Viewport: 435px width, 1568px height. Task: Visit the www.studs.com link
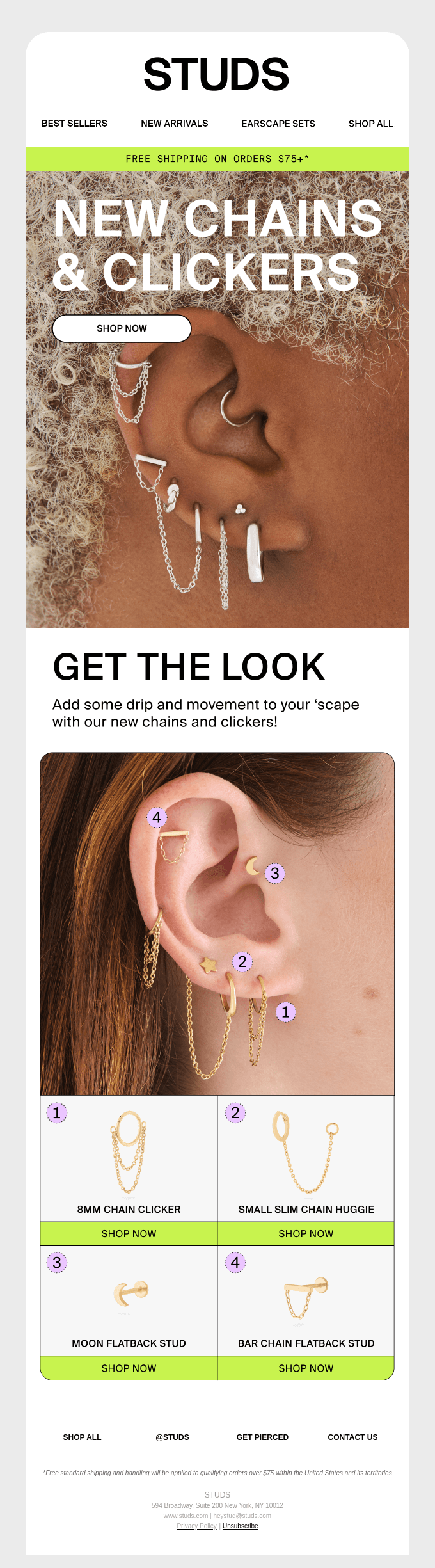[x=186, y=1516]
